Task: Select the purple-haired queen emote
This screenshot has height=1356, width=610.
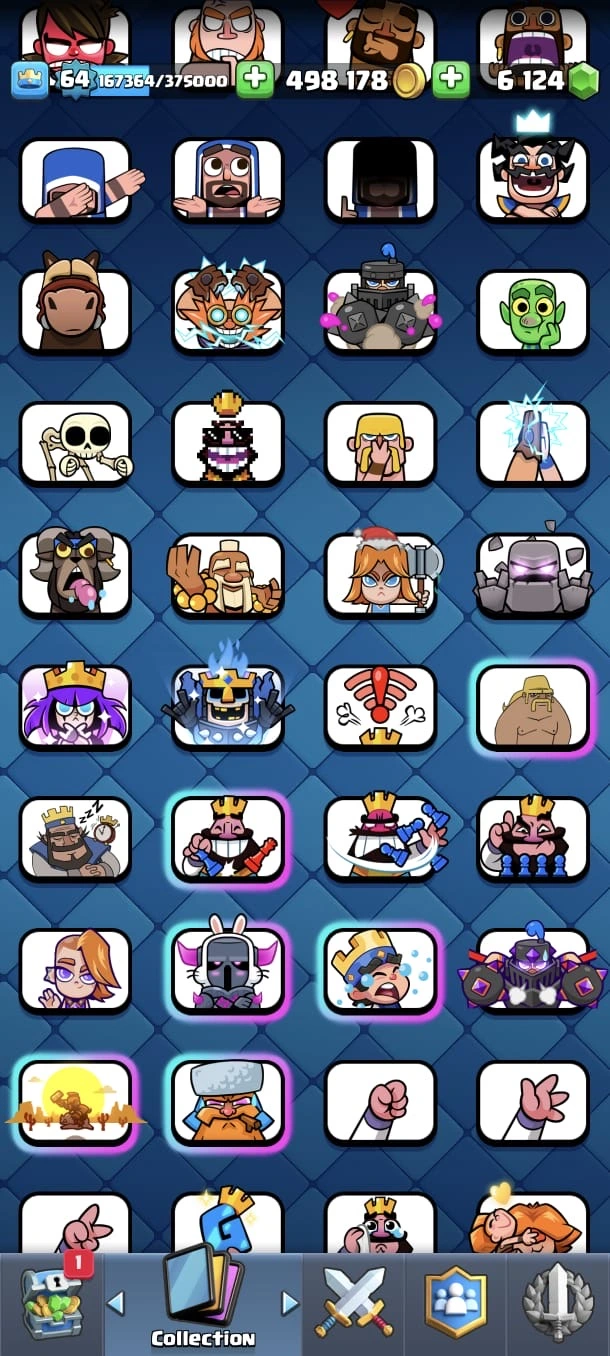Action: (76, 707)
